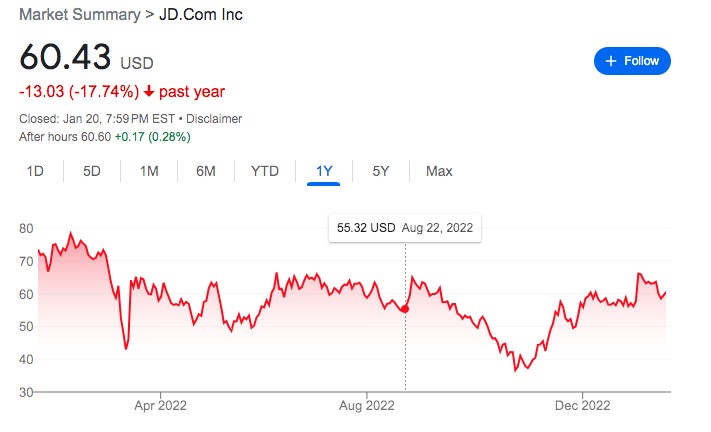Show the Max time range
Screen dimensions: 711x432
point(439,171)
